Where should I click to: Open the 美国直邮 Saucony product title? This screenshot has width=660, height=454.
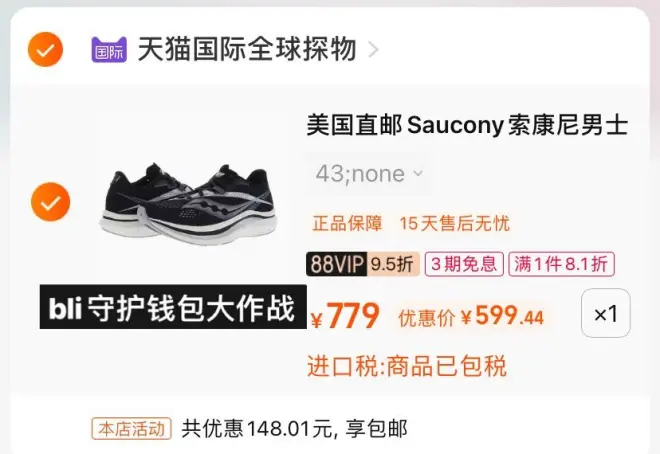pos(466,127)
